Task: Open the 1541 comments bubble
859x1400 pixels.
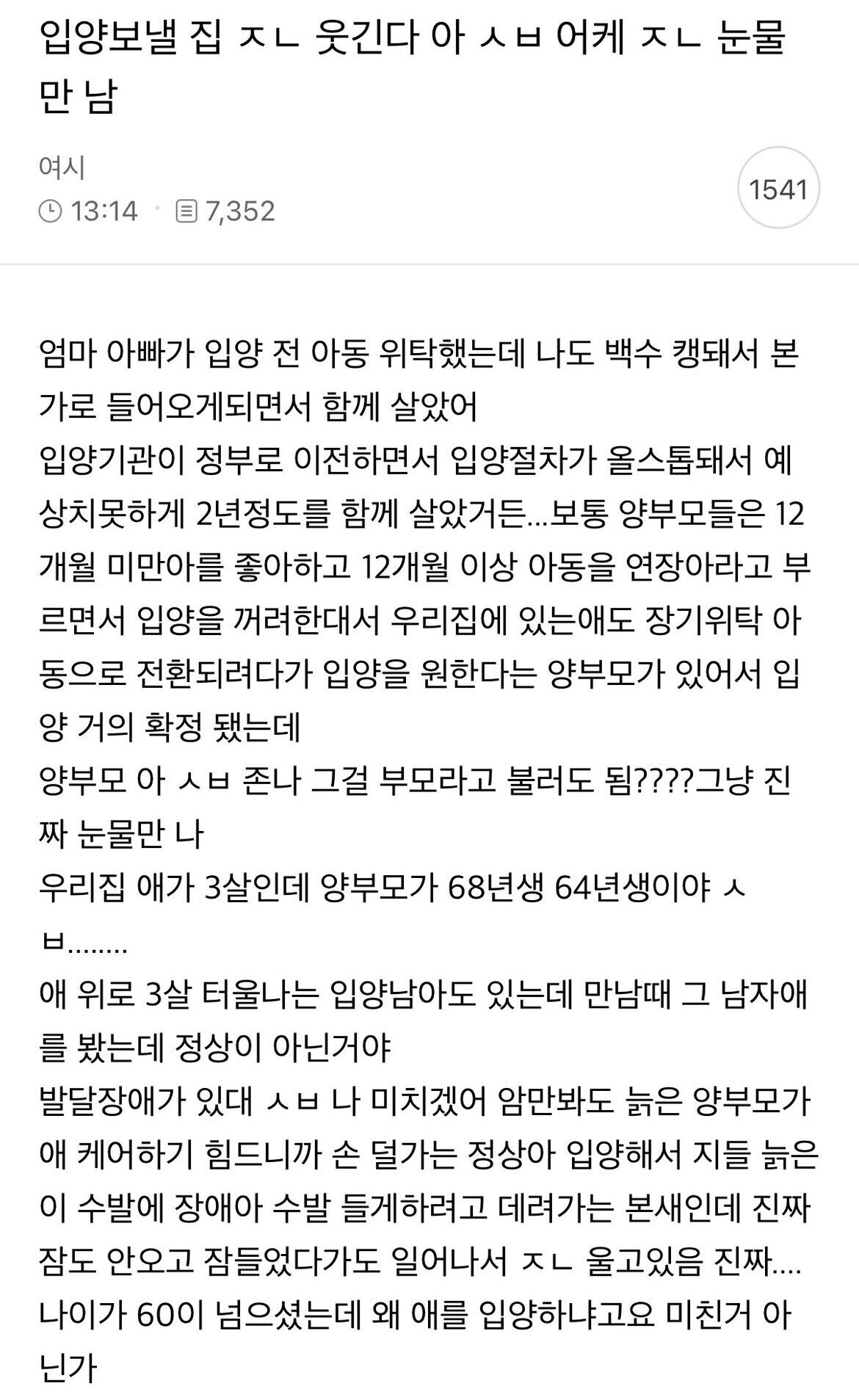Action: pyautogui.click(x=778, y=189)
